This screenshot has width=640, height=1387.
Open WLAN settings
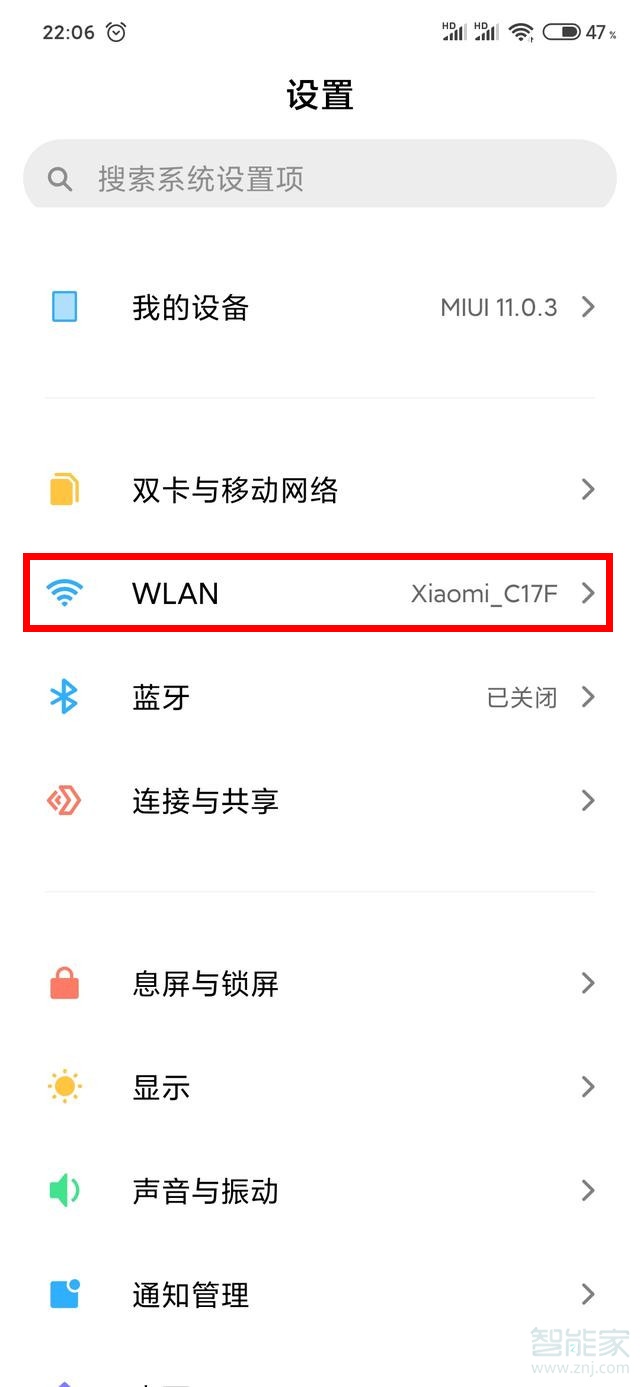(x=320, y=594)
